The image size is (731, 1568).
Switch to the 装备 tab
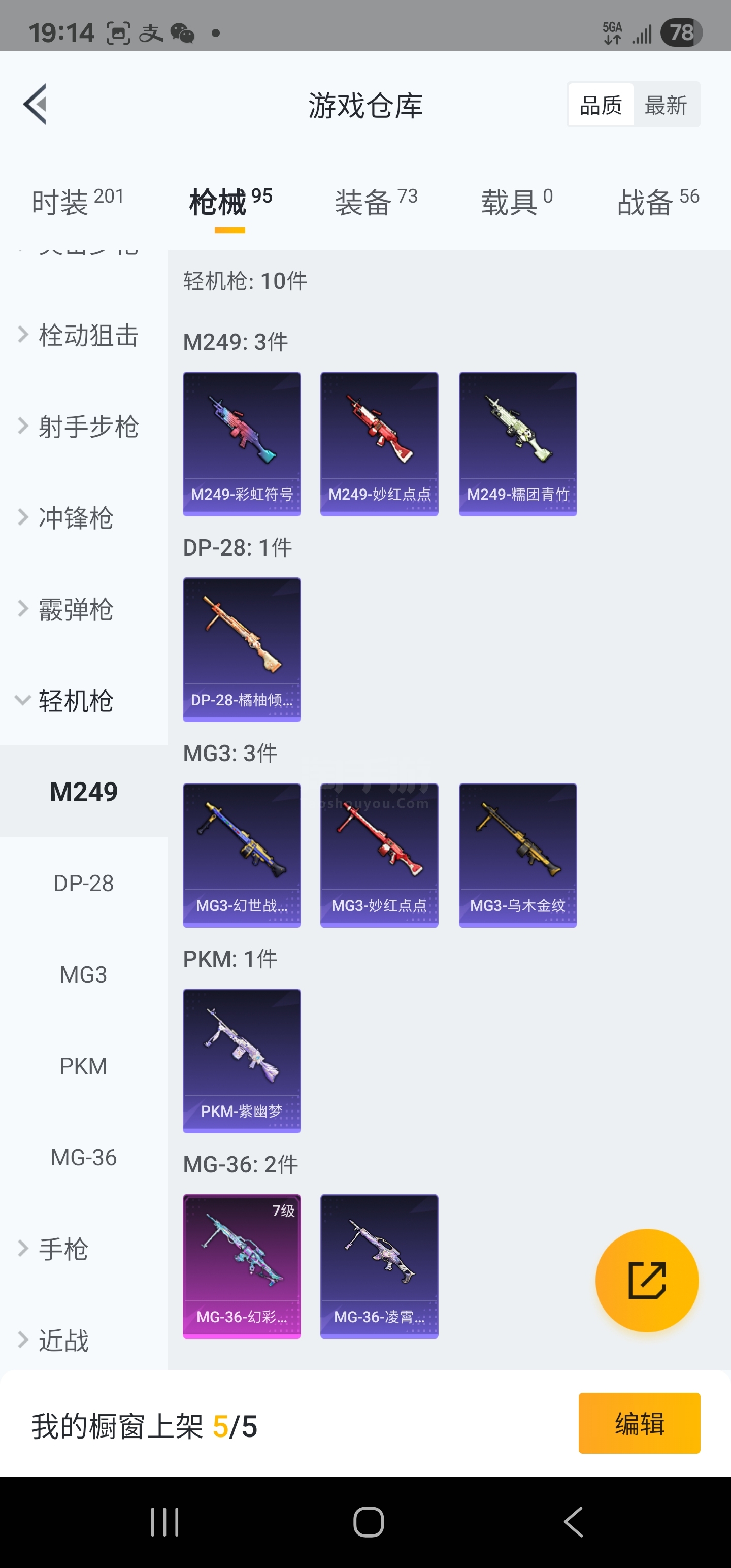point(376,202)
